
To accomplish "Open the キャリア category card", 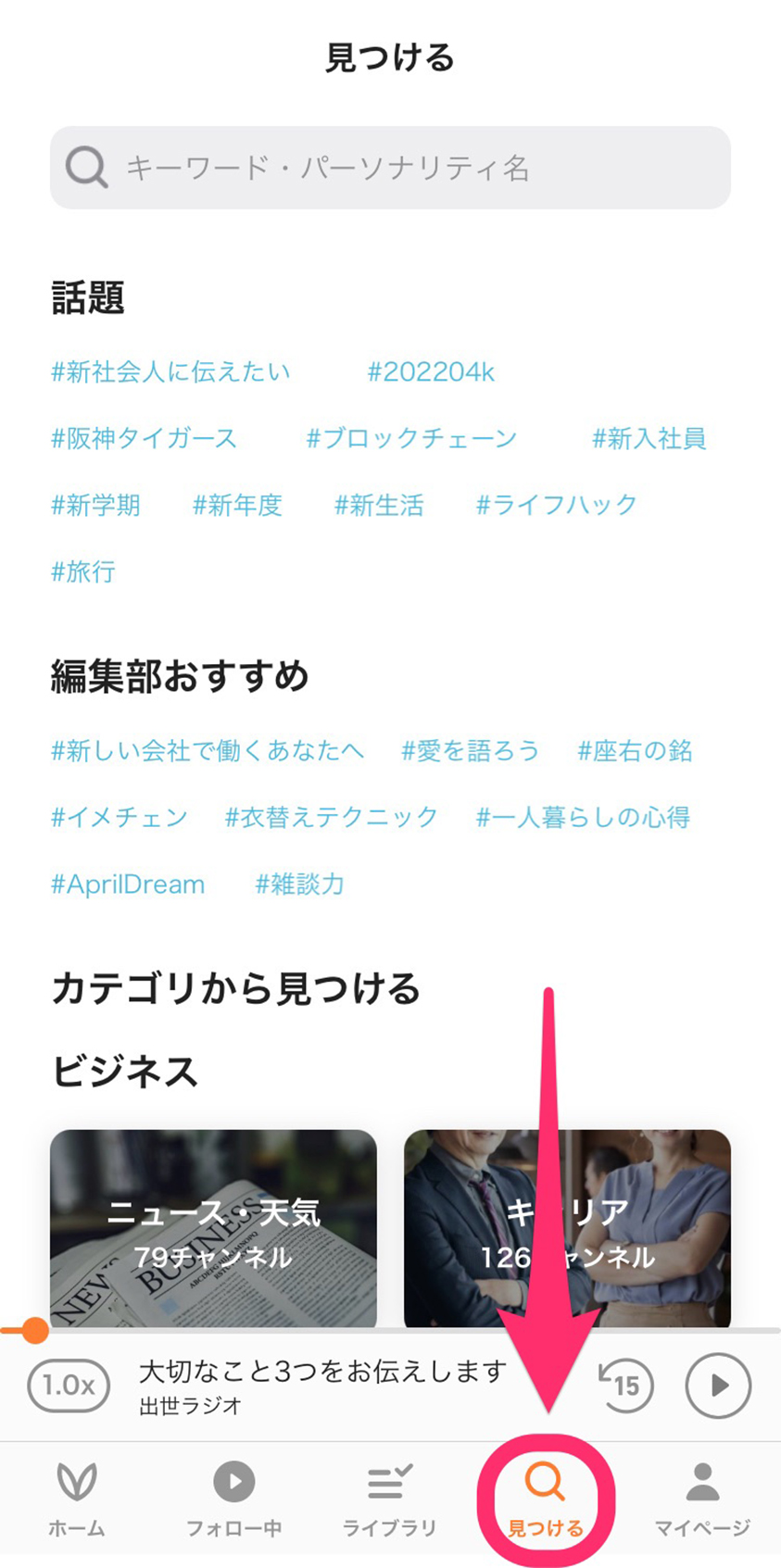I will point(567,1229).
